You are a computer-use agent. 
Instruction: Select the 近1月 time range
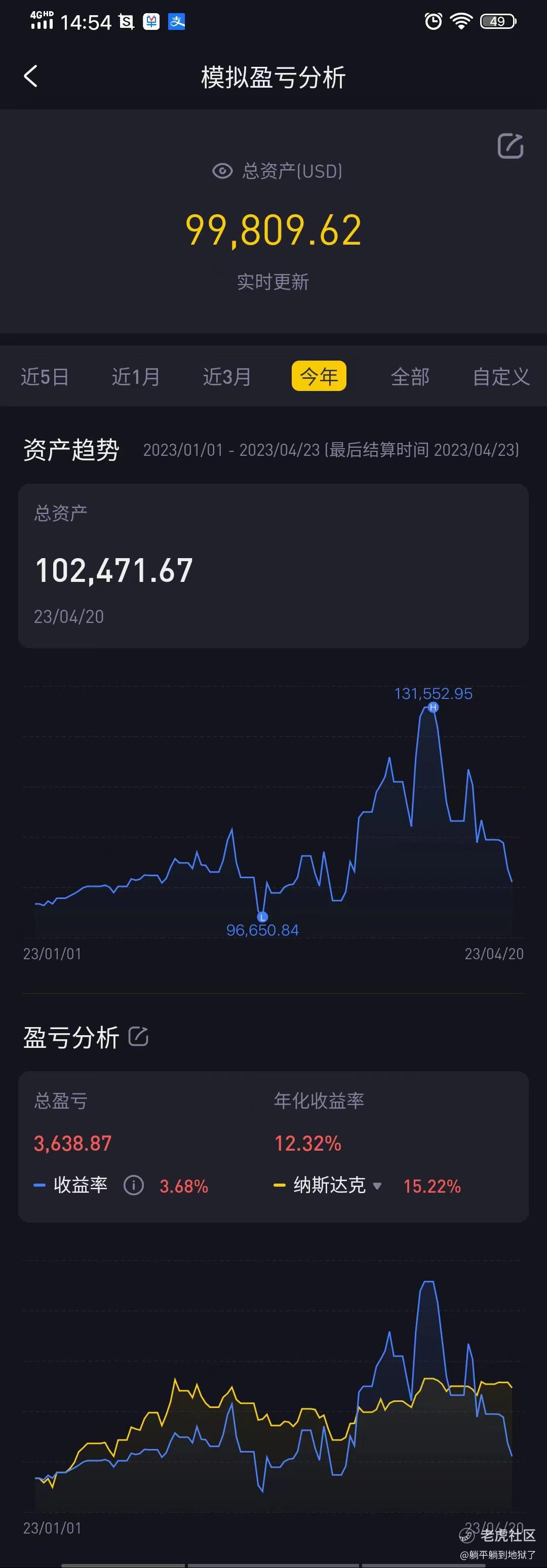(x=136, y=377)
